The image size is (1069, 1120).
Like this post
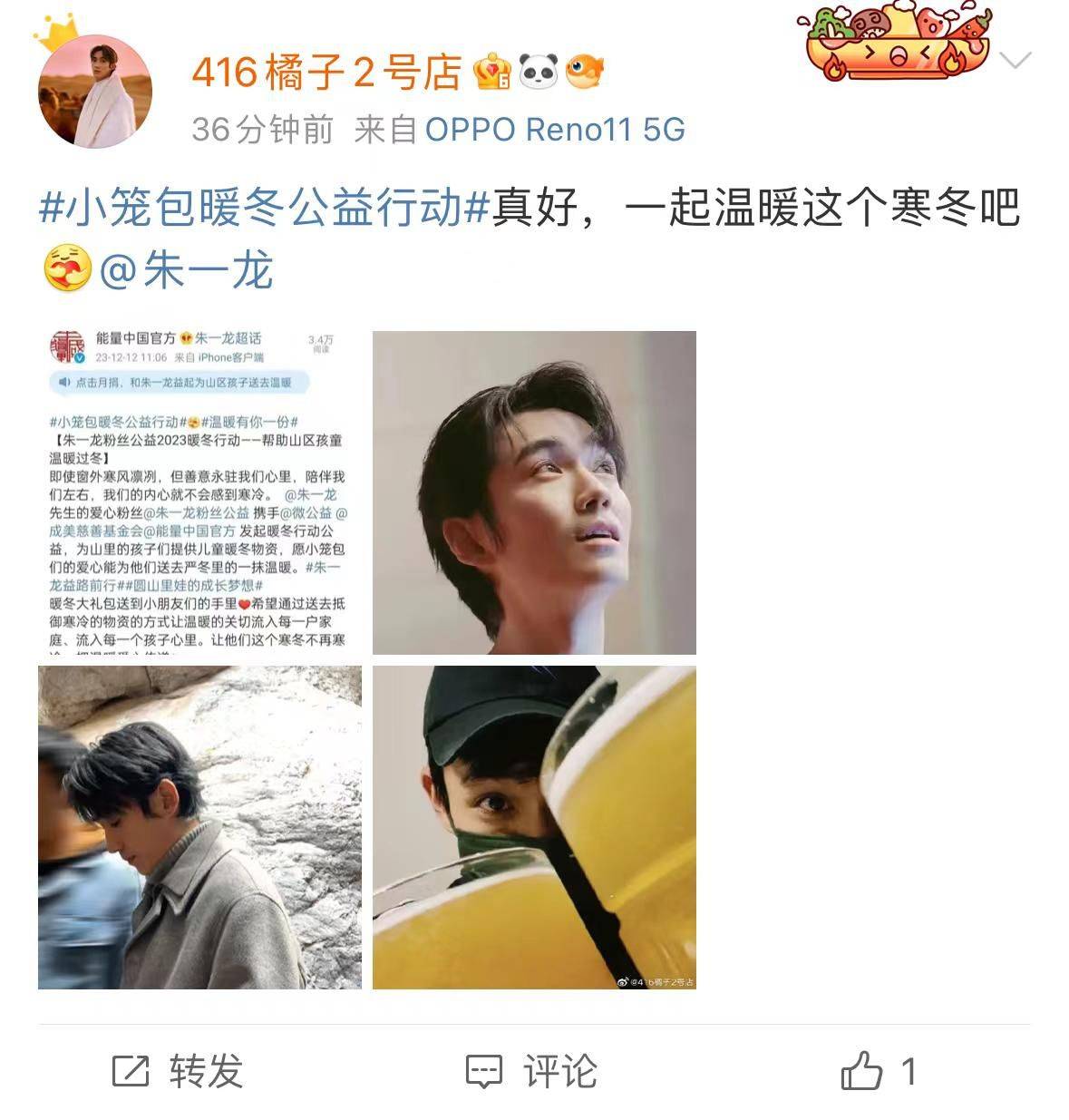pyautogui.click(x=878, y=1071)
